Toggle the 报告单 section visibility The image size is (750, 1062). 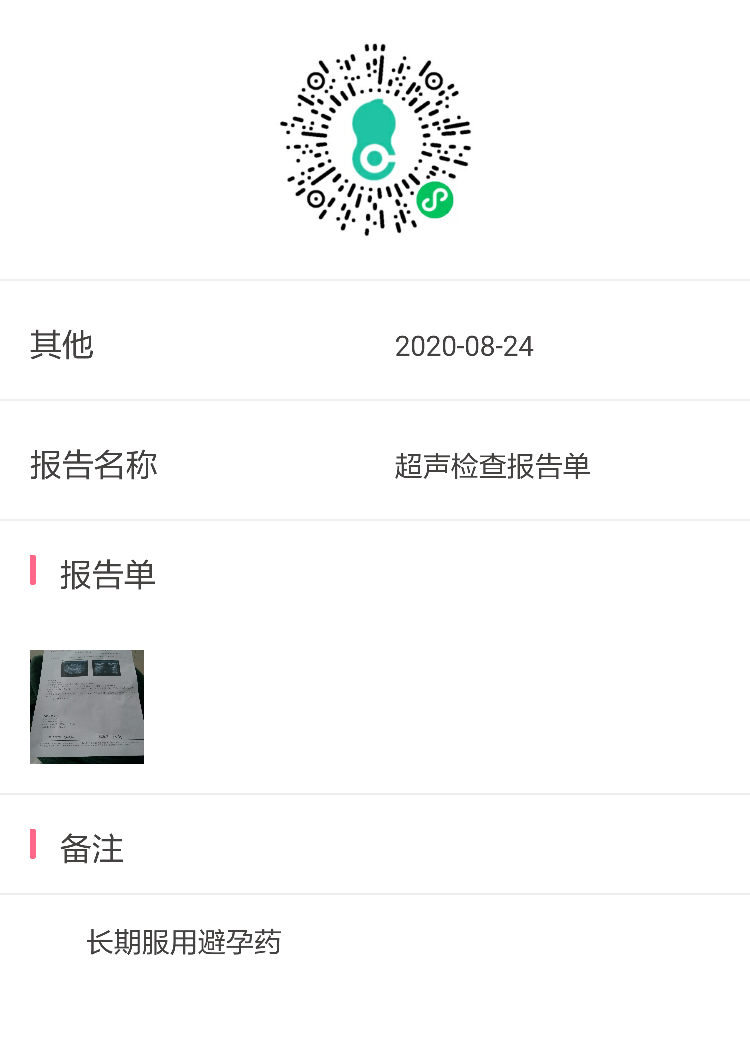click(x=106, y=573)
